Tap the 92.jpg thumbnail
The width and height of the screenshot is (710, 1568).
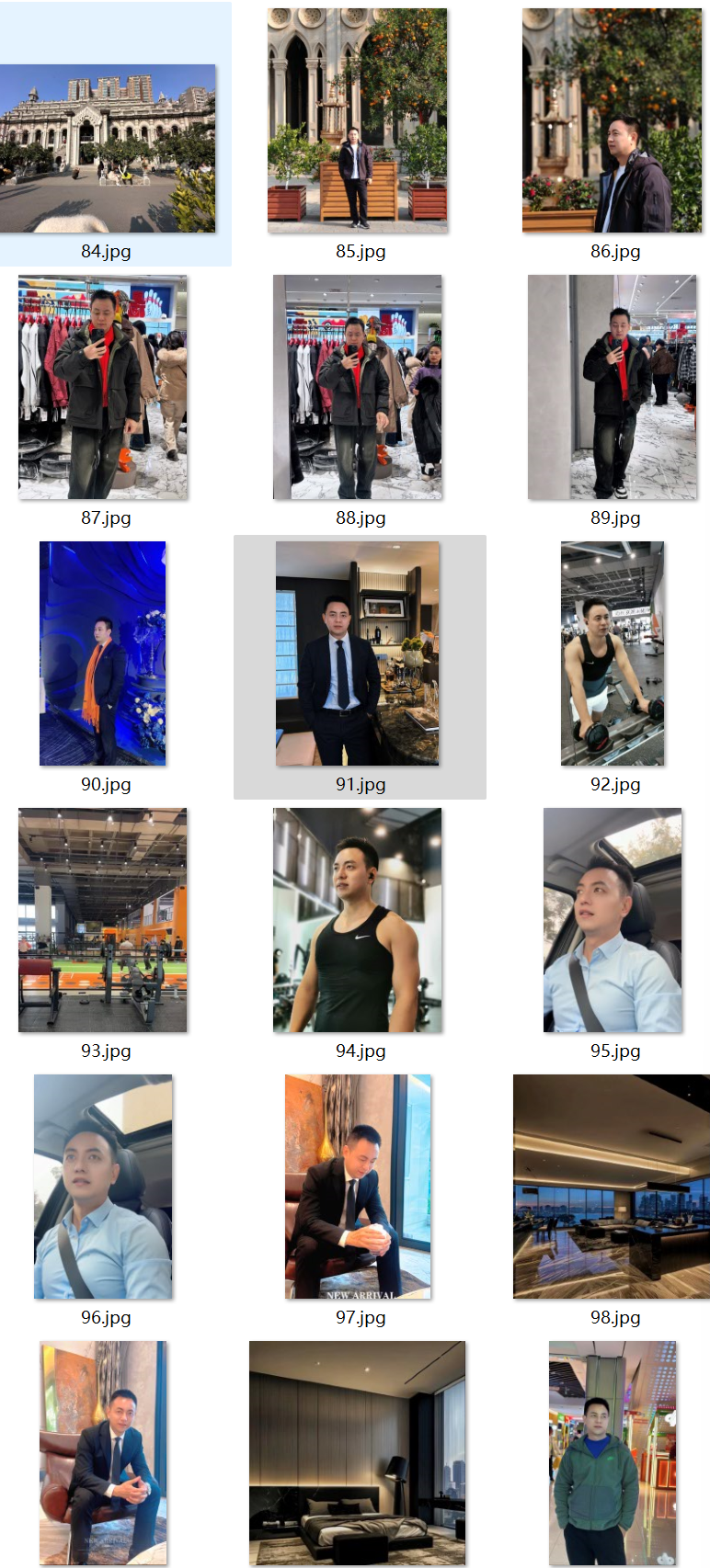coord(613,653)
